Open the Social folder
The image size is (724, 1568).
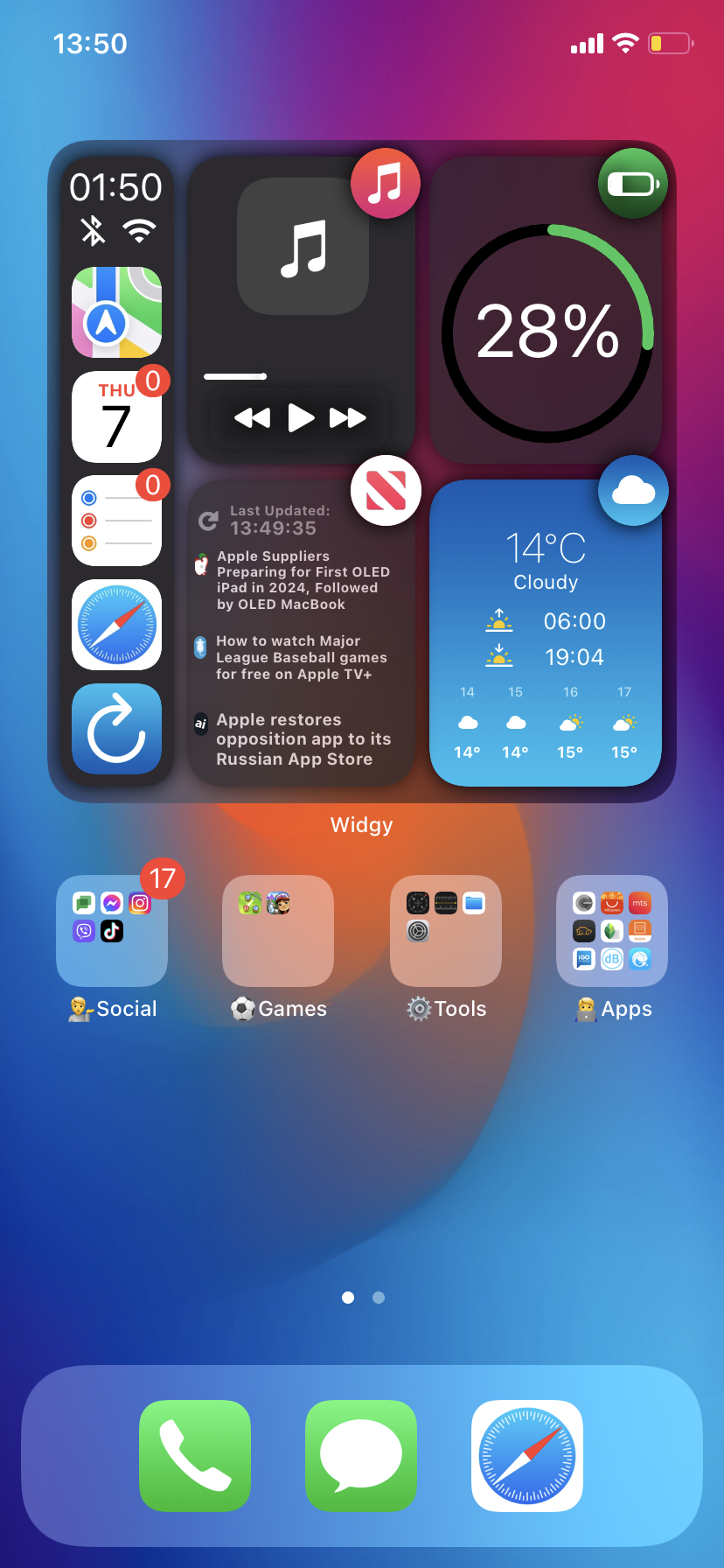tap(112, 931)
